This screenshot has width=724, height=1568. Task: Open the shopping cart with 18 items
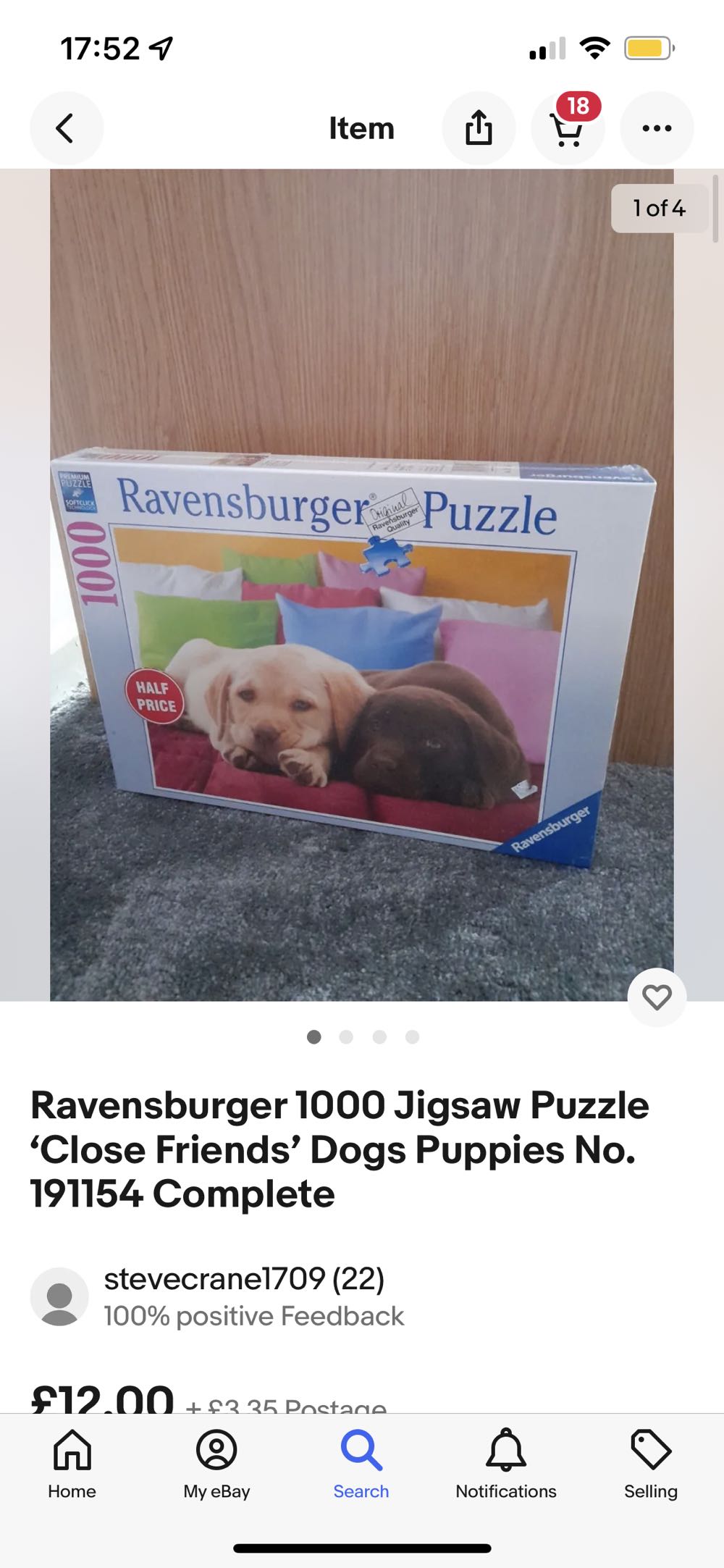point(568,129)
